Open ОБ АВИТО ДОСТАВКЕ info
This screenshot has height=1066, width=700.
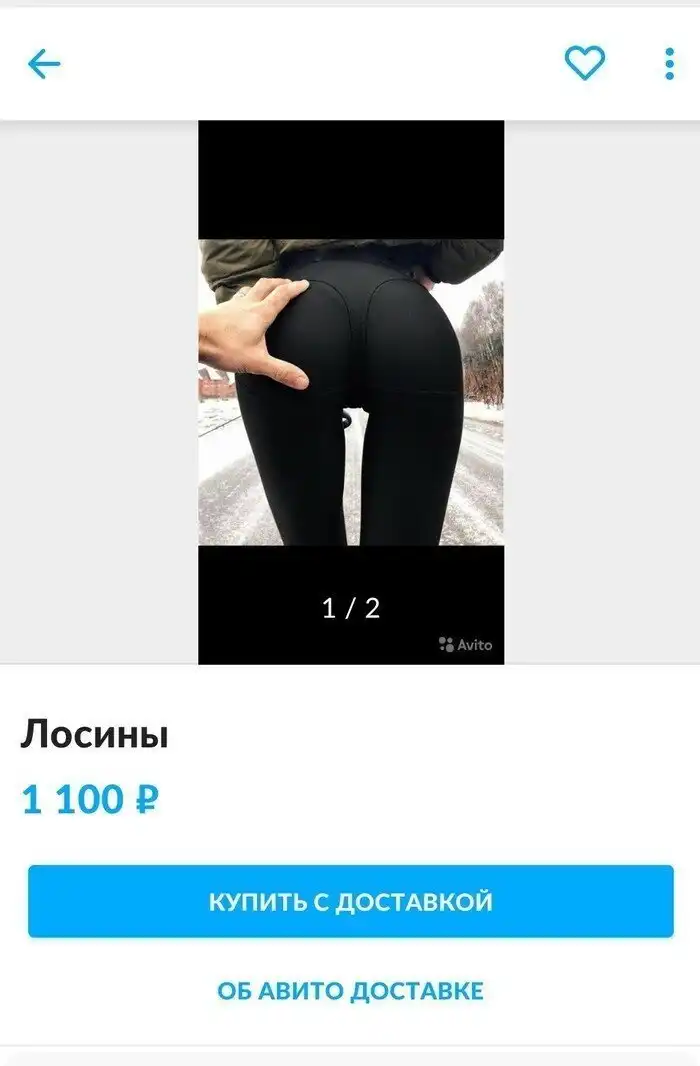350,991
